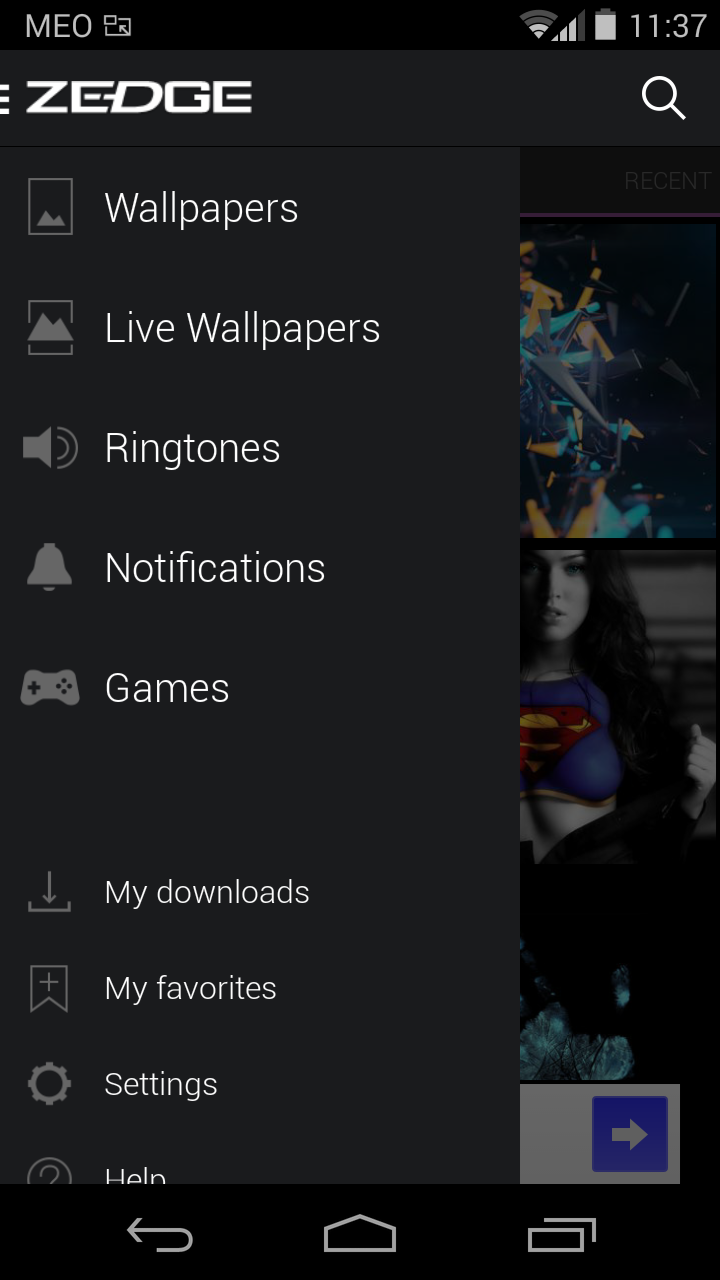Tap the blue arrow ad button
This screenshot has height=1280, width=720.
(x=629, y=1134)
